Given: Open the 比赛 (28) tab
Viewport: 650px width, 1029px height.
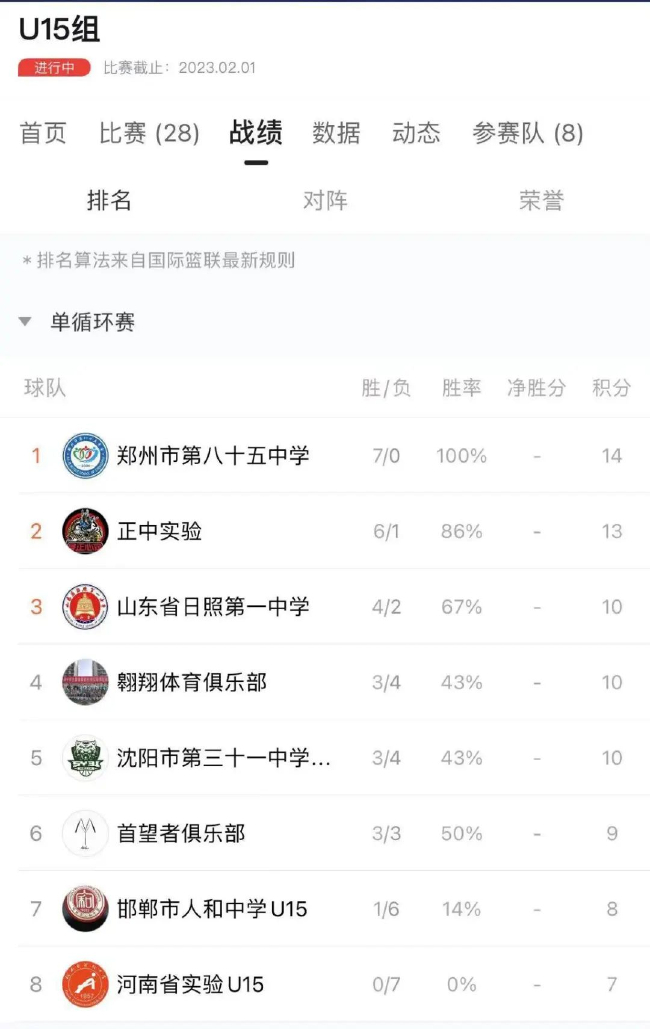Looking at the screenshot, I should (149, 133).
